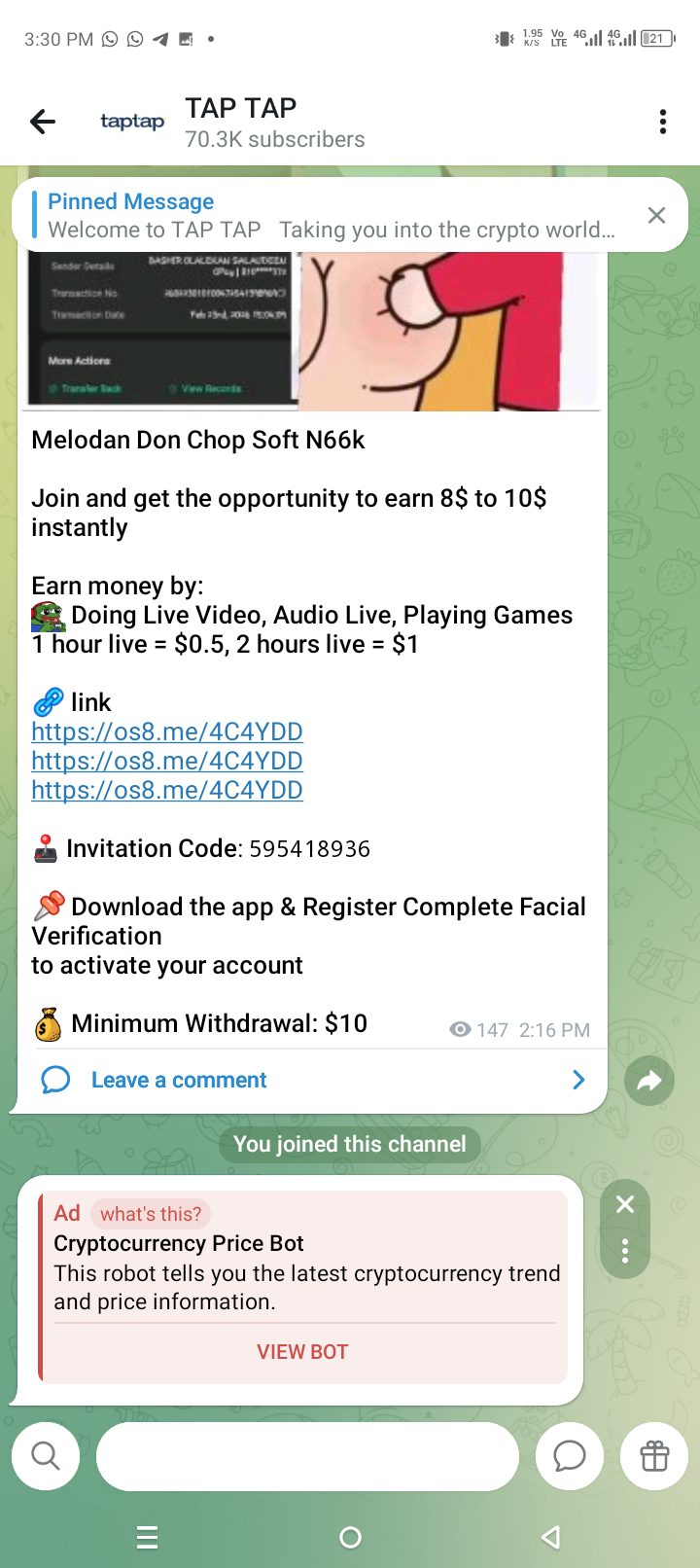The width and height of the screenshot is (700, 1568).
Task: Open second os8.me/4C4YDD link
Action: click(167, 761)
